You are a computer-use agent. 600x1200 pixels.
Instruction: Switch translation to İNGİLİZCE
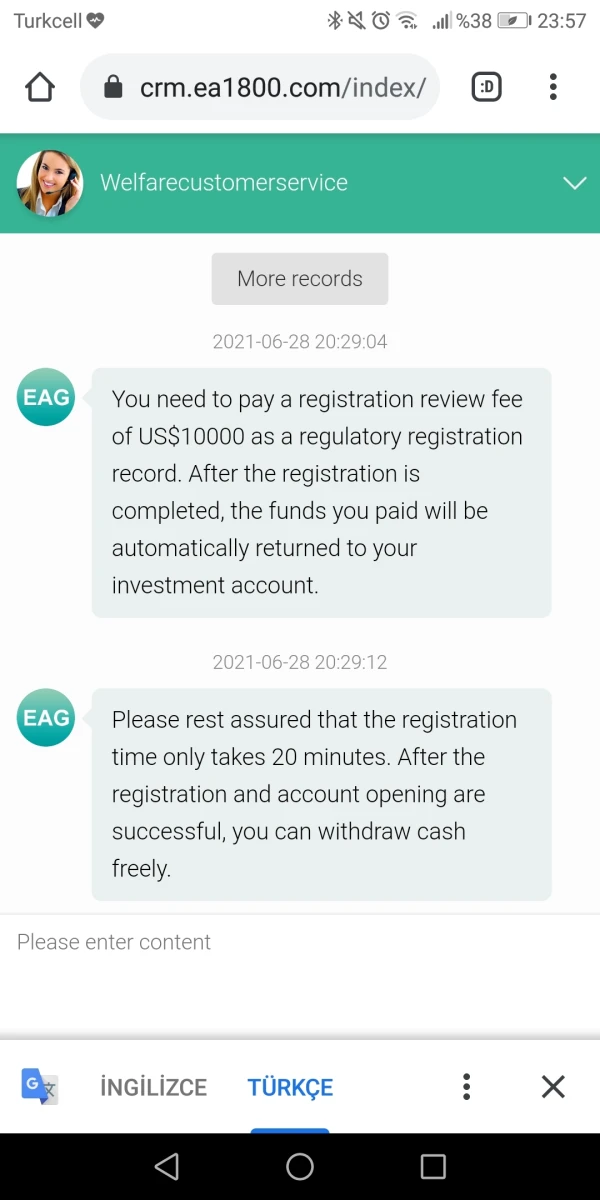153,1087
